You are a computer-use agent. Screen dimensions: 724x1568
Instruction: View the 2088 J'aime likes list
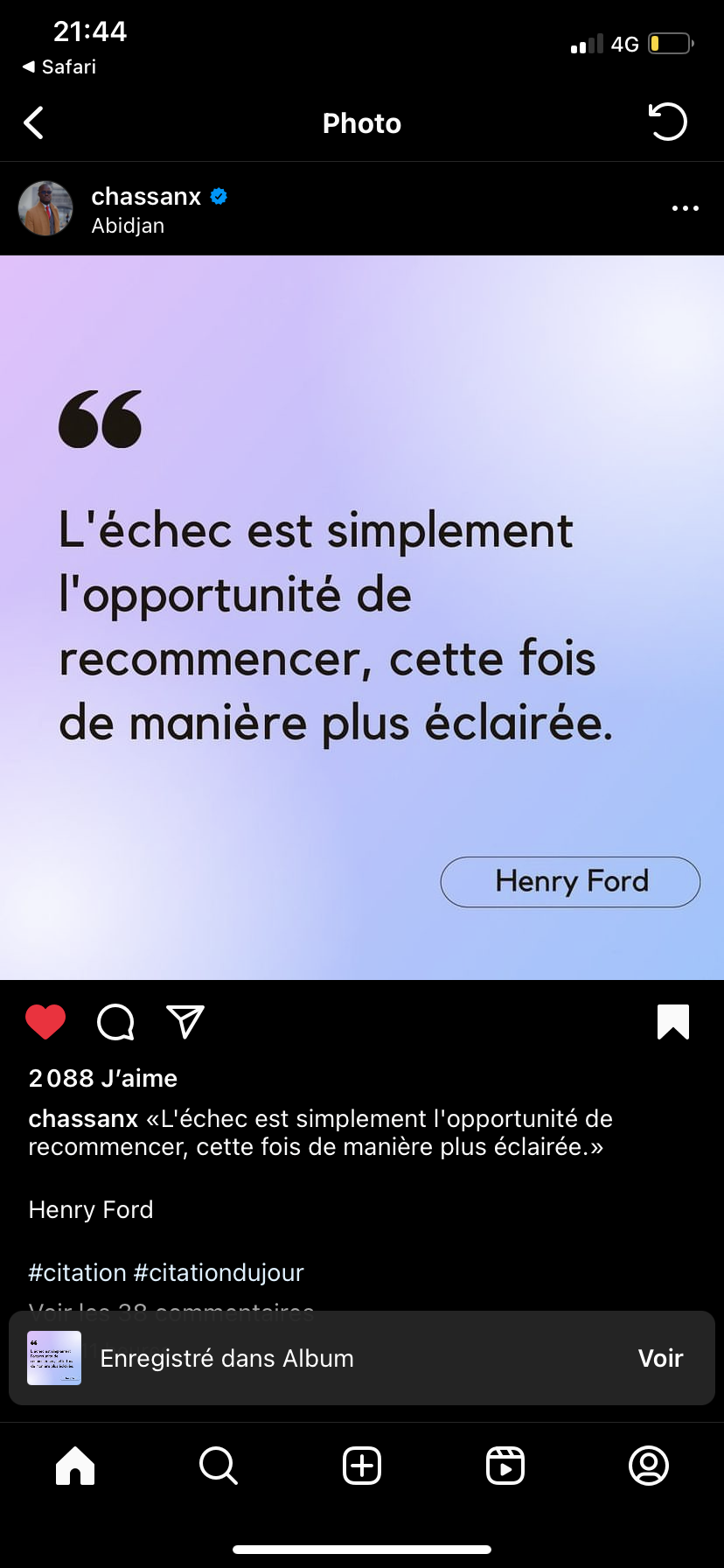pos(103,1078)
